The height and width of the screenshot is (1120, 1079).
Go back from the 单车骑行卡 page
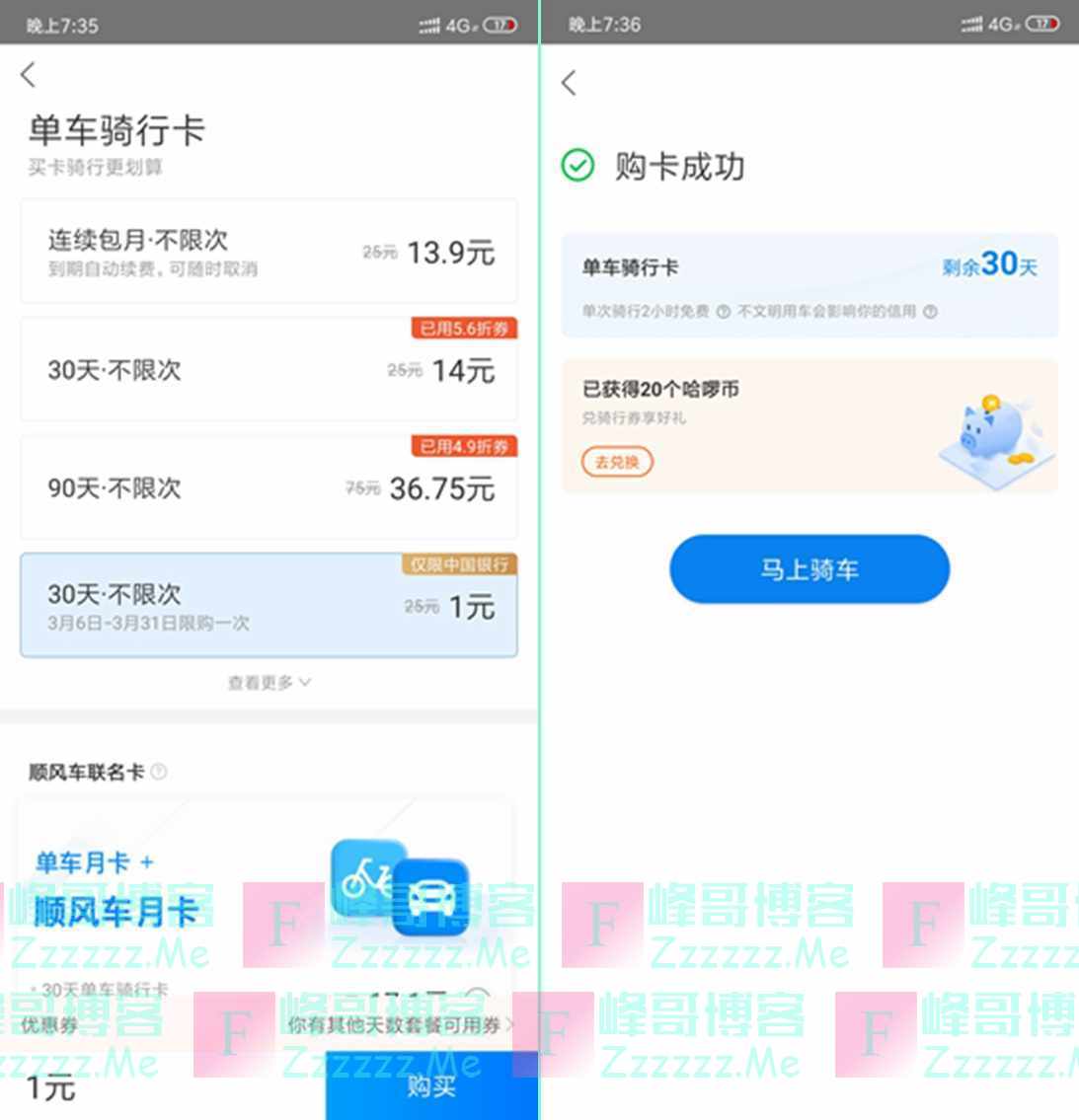click(28, 74)
